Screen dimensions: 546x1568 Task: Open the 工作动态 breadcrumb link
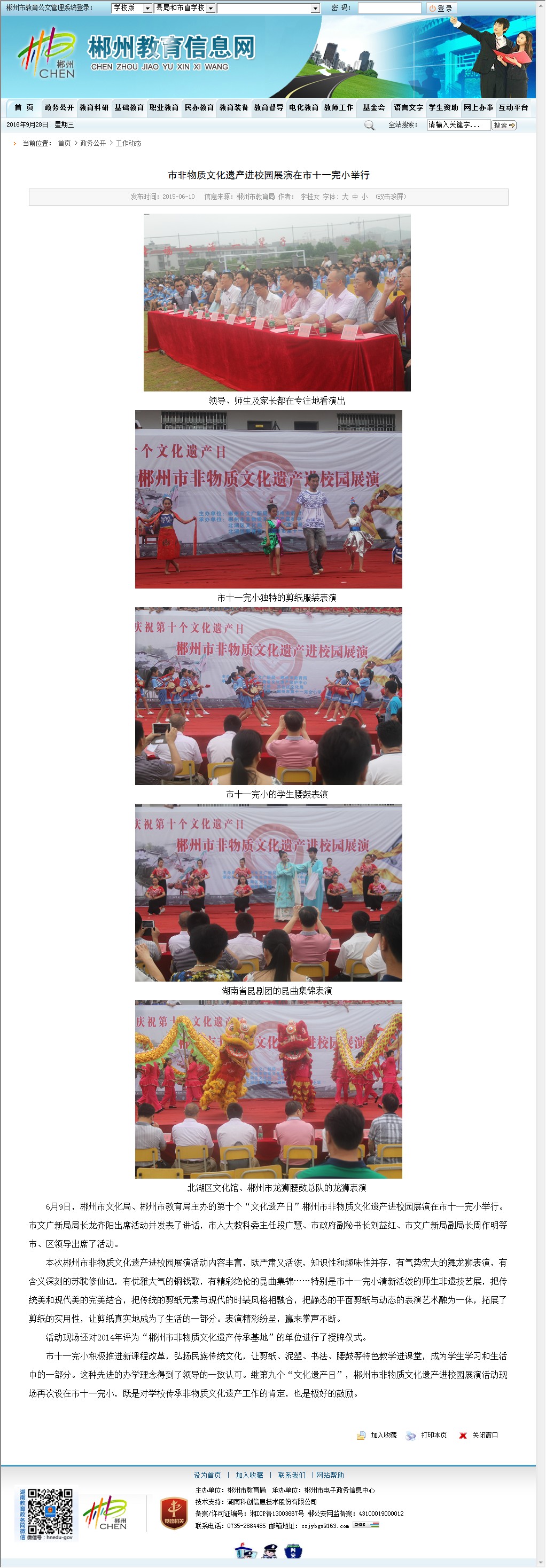(x=128, y=143)
